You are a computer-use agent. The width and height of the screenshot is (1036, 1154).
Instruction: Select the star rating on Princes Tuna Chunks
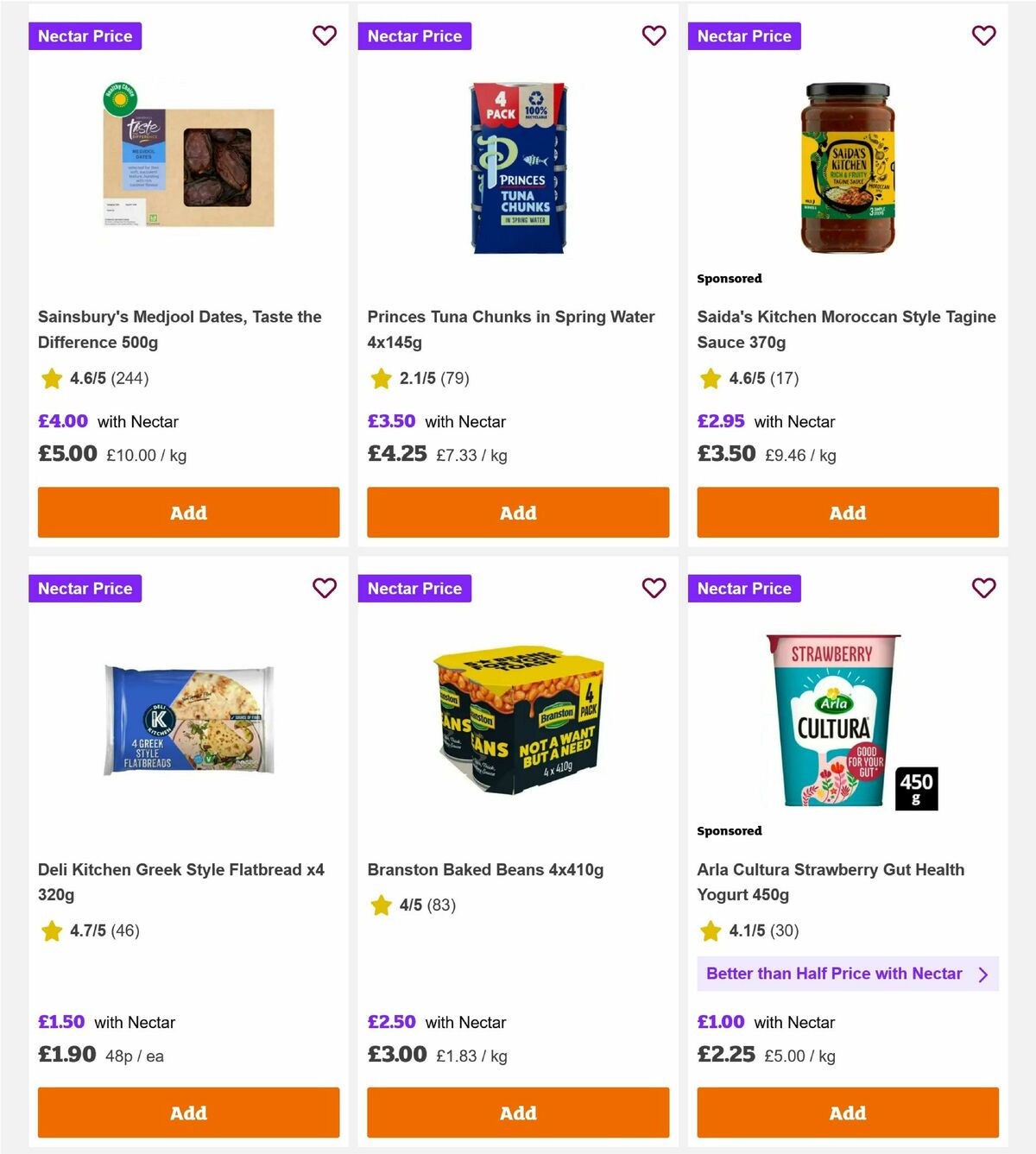point(381,378)
